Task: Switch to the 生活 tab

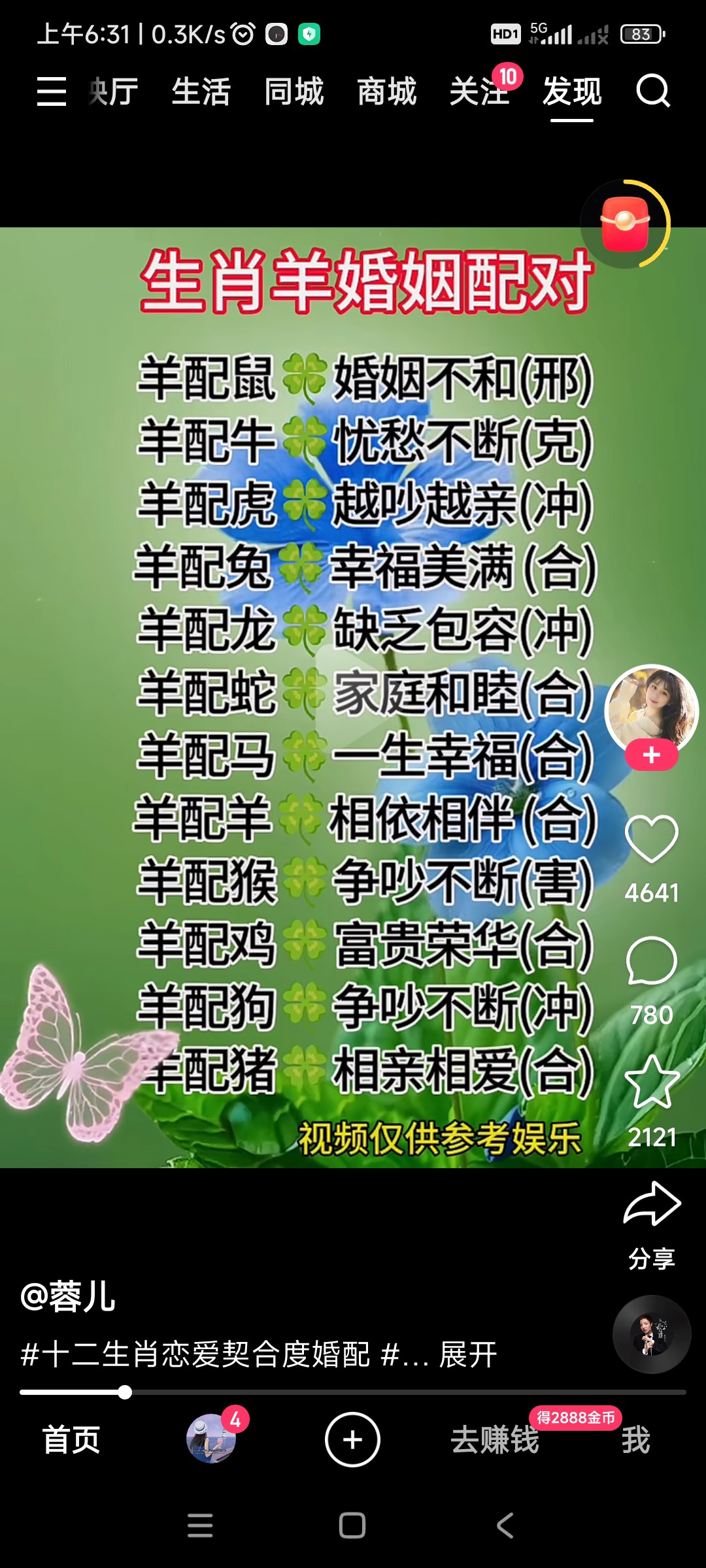Action: (x=201, y=91)
